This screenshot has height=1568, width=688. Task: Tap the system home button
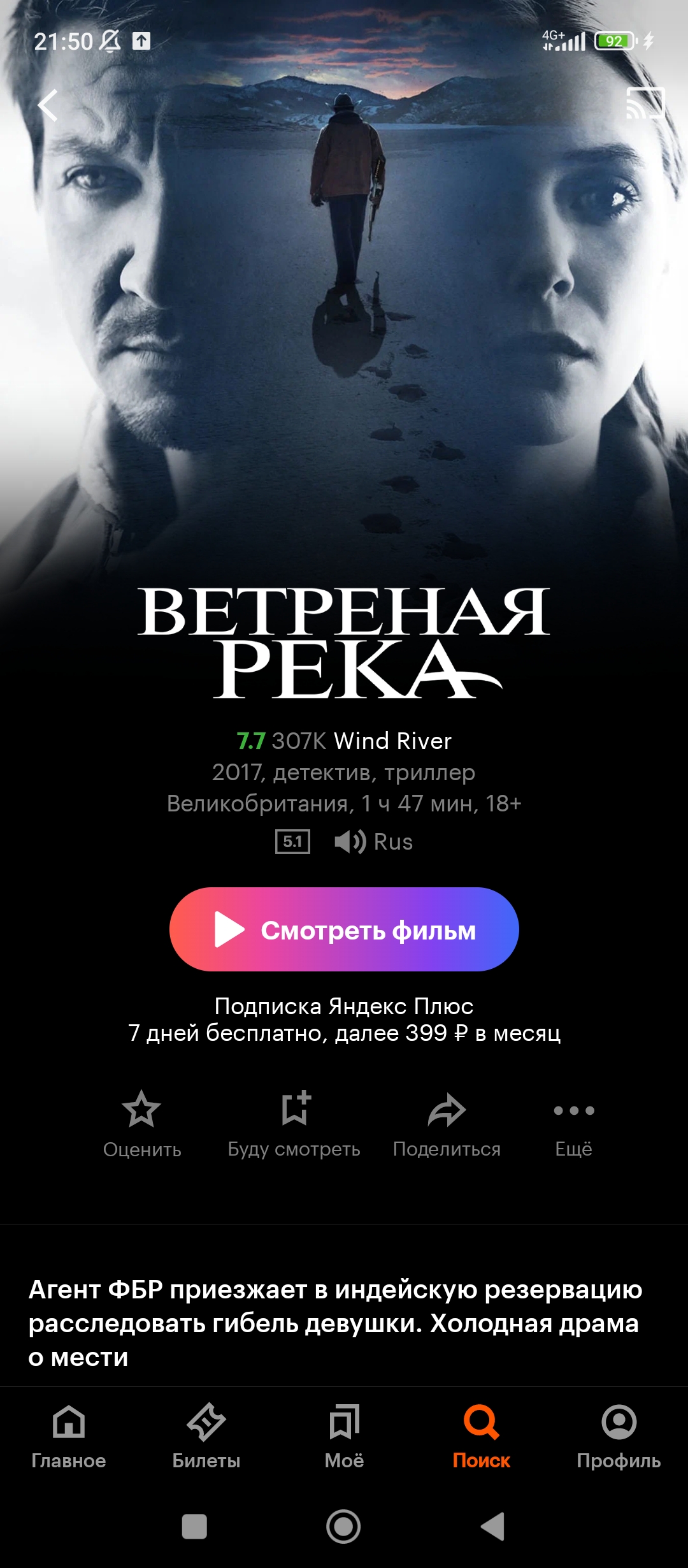pos(343,1527)
